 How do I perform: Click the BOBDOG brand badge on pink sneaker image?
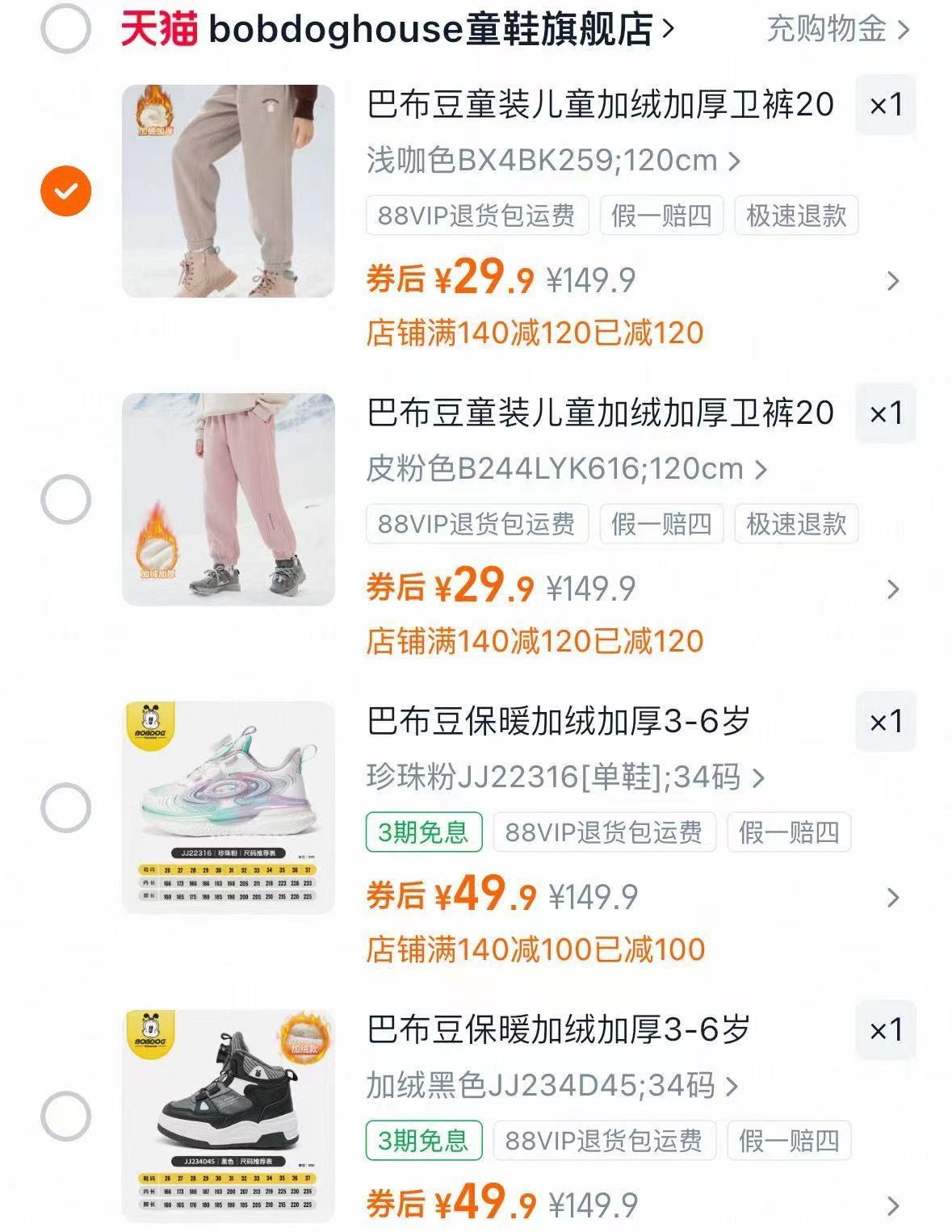click(150, 725)
